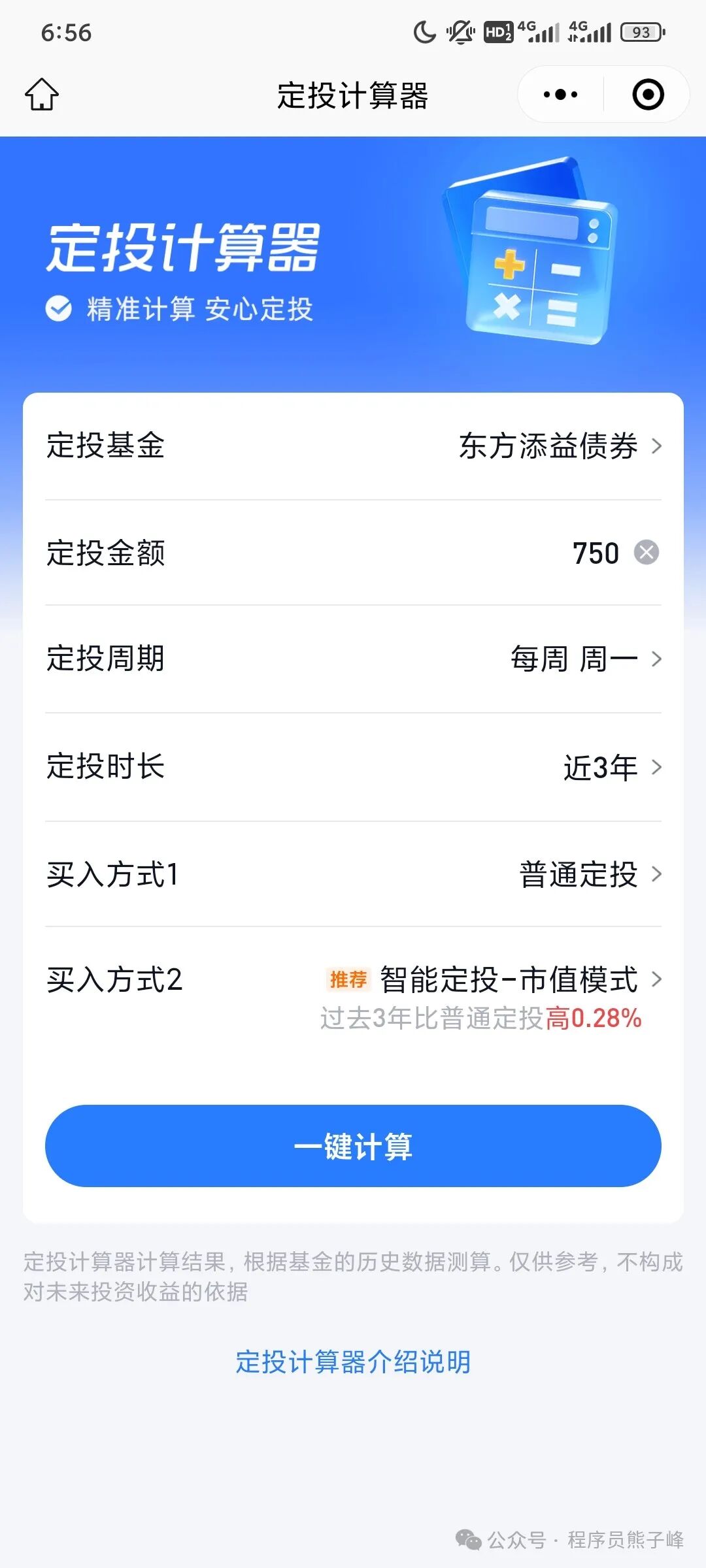
Task: Open the three-dot more menu
Action: pos(560,95)
